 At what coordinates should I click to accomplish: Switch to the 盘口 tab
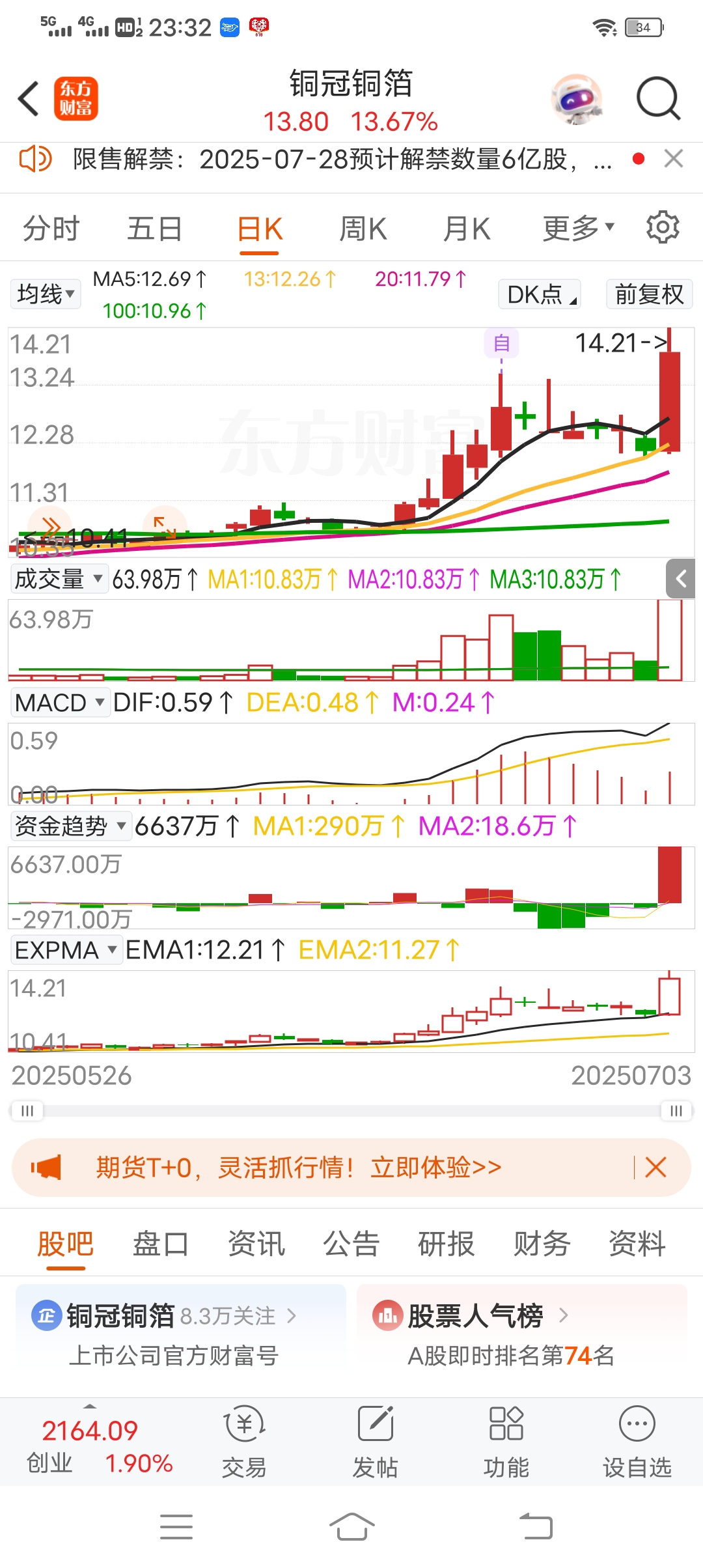[x=160, y=1244]
